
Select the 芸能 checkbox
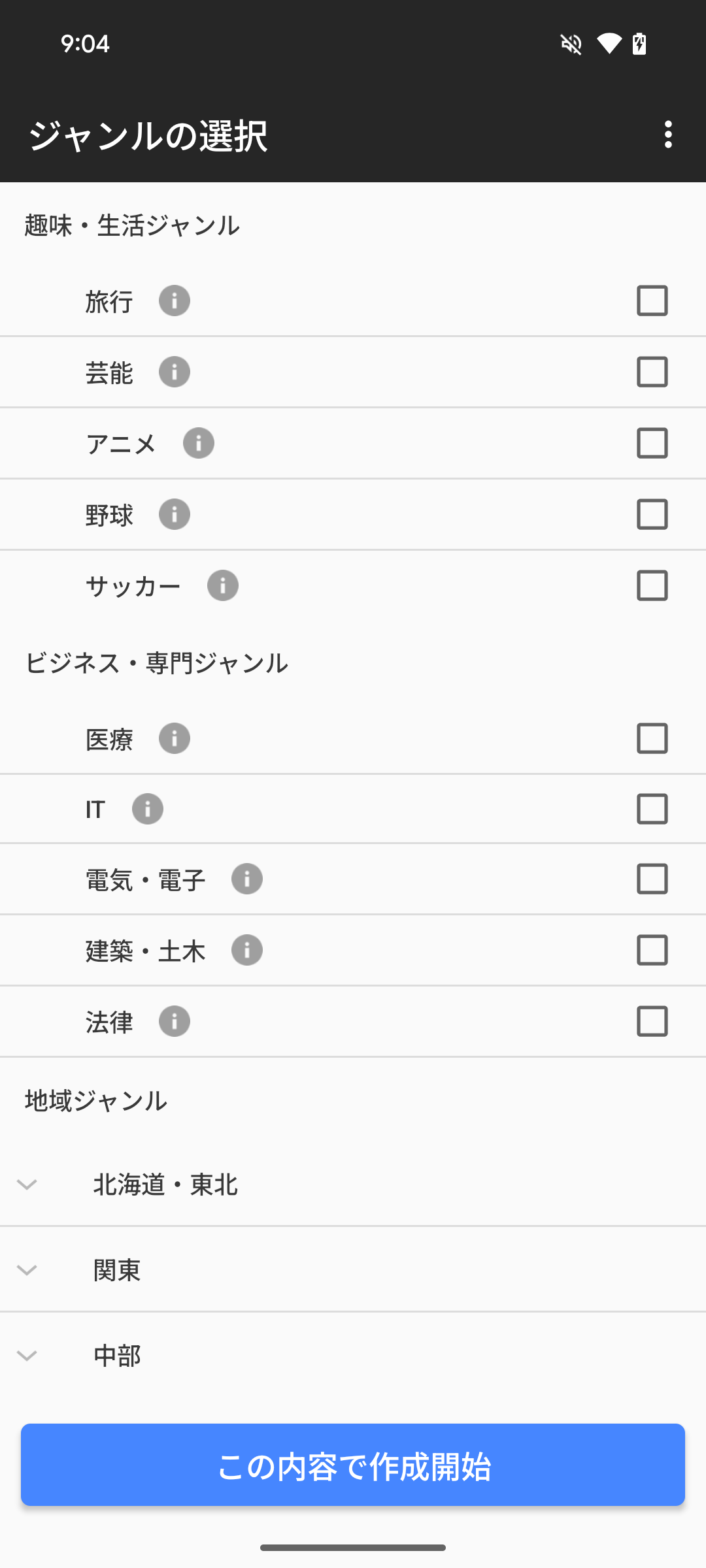click(652, 372)
